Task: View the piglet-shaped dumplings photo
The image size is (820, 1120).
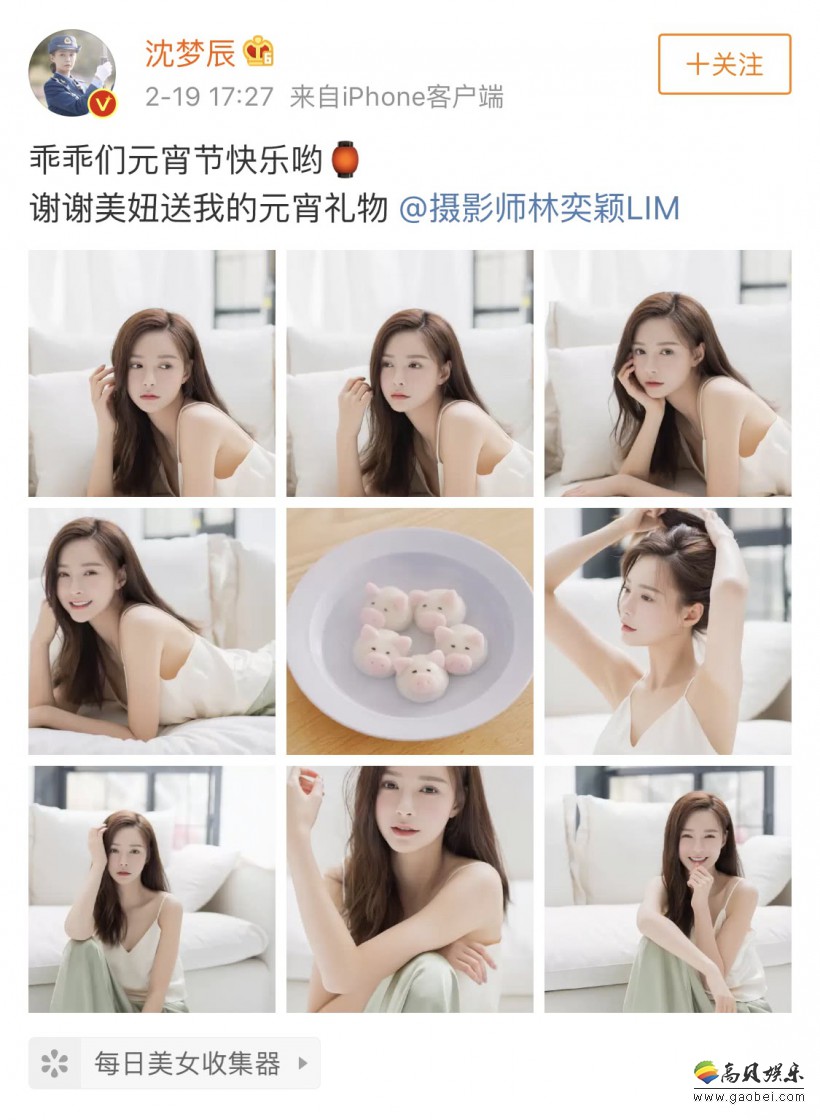Action: click(x=410, y=631)
